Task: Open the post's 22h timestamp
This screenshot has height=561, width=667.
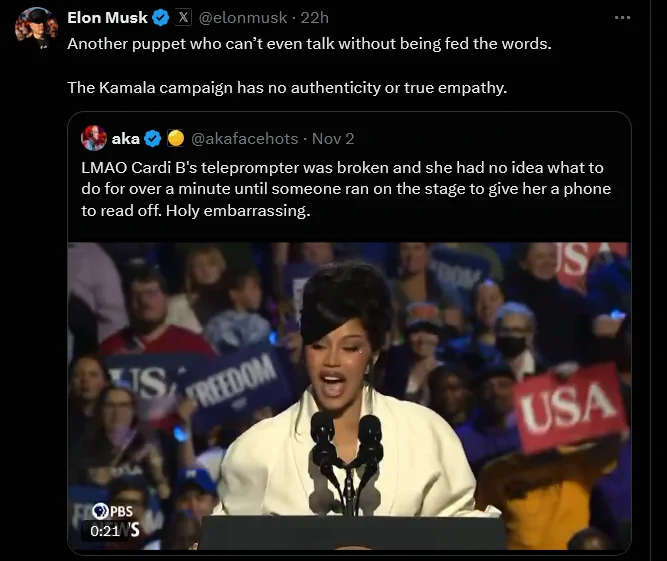Action: 314,18
